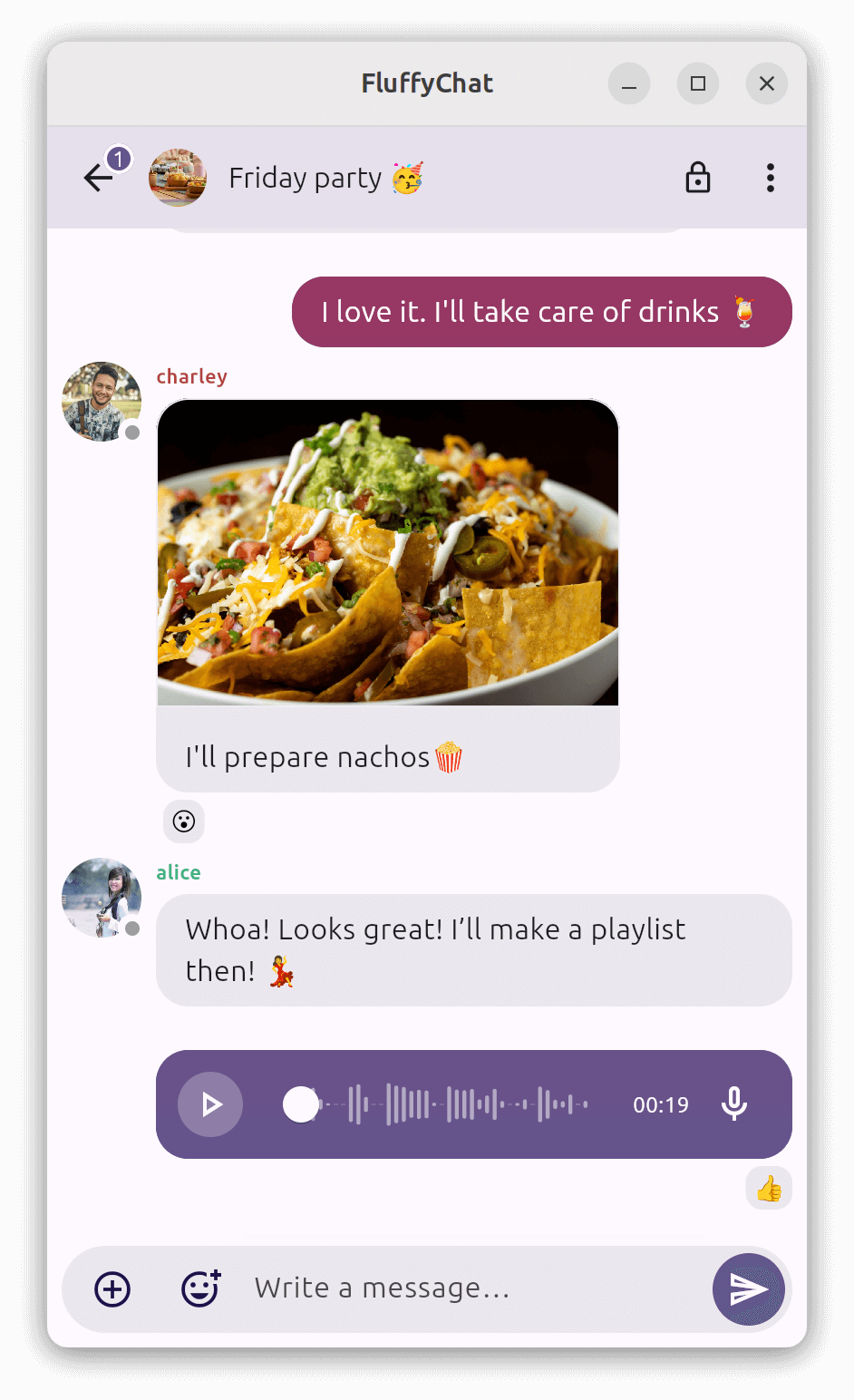Open Friday party group details
The height and width of the screenshot is (1400, 854).
pyautogui.click(x=306, y=178)
